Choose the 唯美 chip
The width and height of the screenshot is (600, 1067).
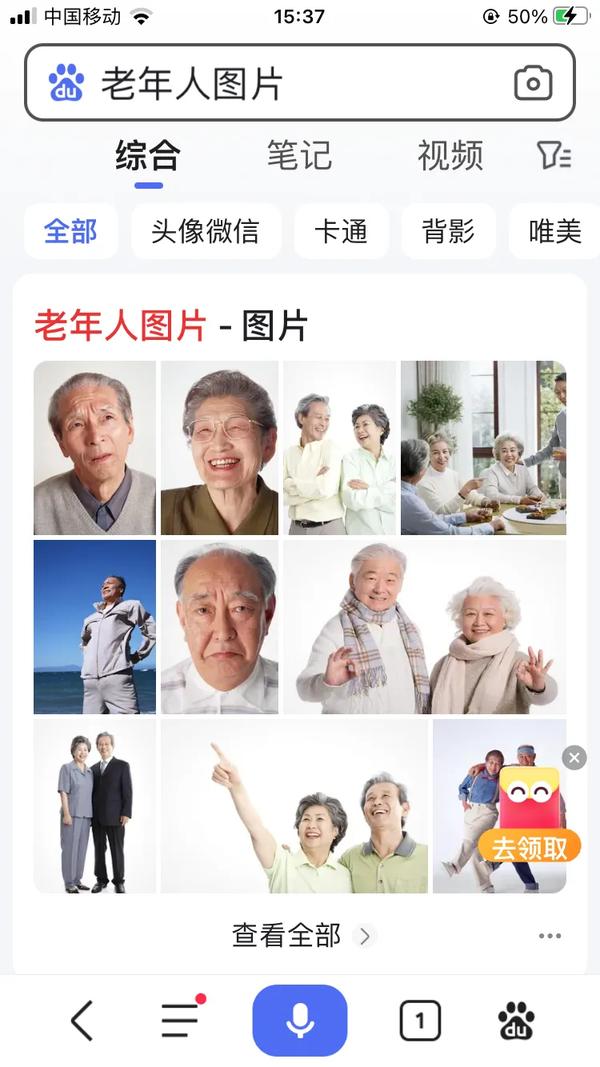(554, 231)
